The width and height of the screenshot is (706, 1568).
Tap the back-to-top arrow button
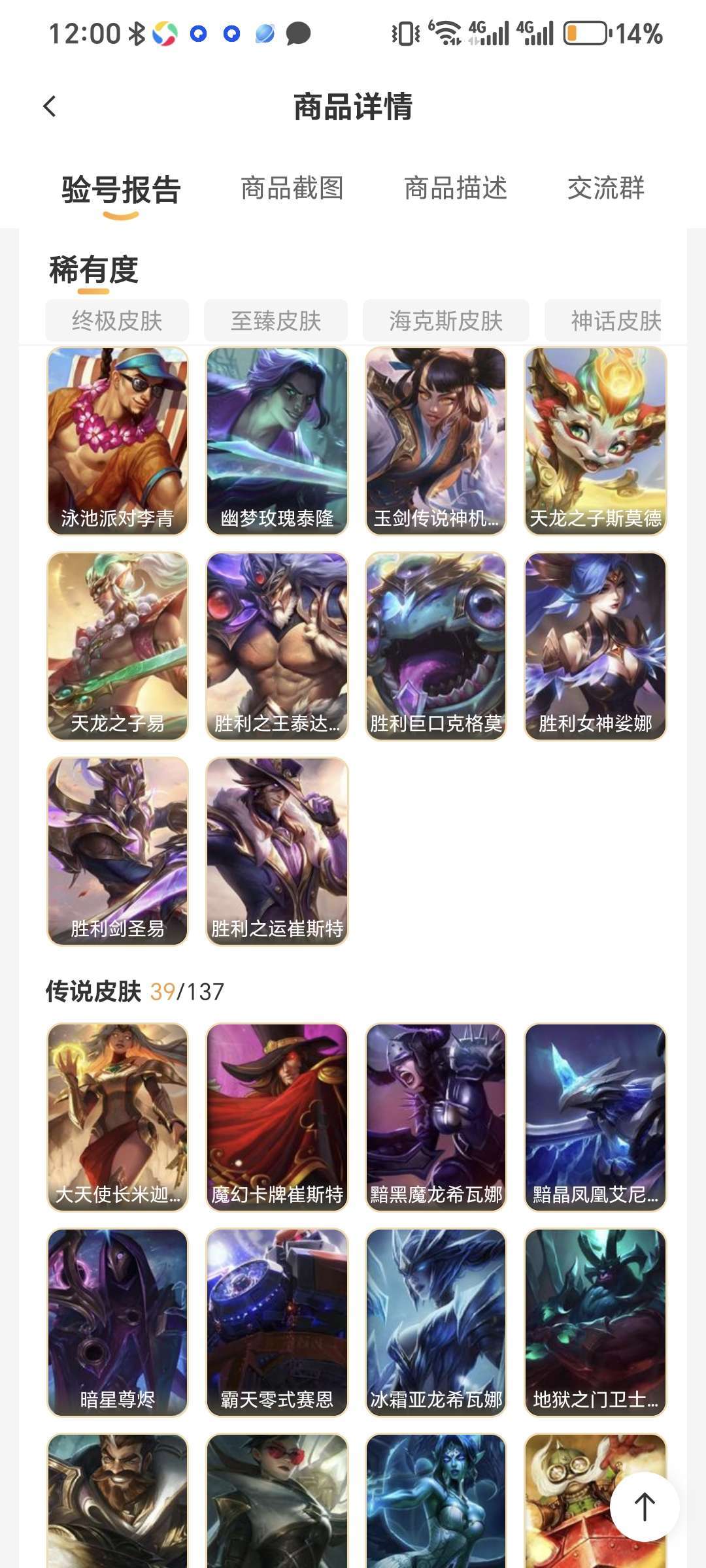[x=645, y=1507]
